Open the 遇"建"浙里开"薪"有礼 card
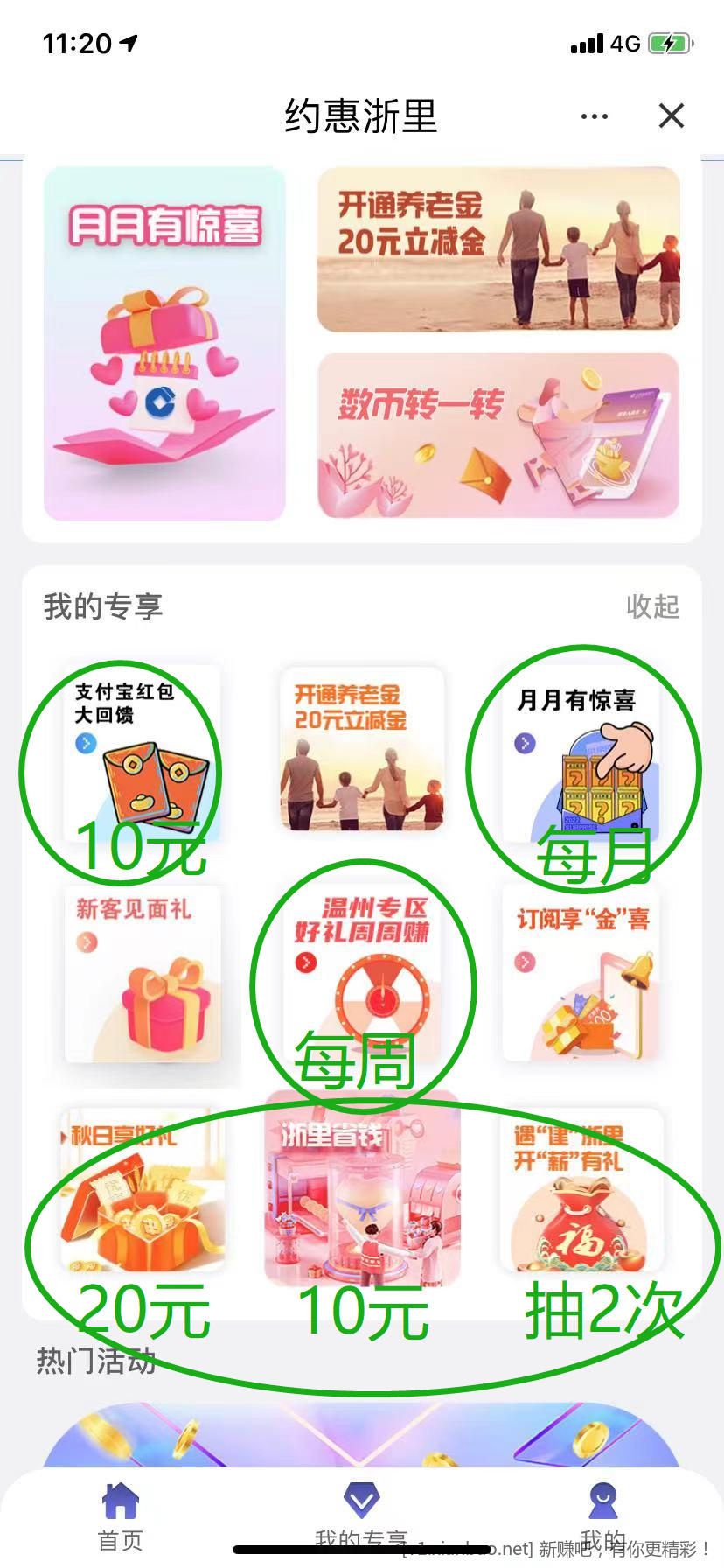The height and width of the screenshot is (1568, 724). 581,1190
